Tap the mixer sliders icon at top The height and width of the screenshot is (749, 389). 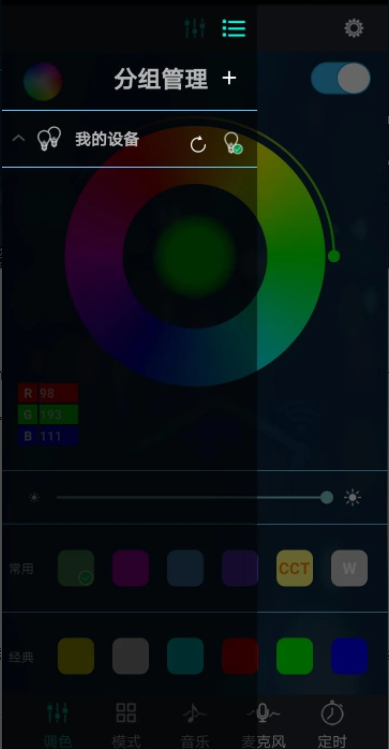(195, 28)
